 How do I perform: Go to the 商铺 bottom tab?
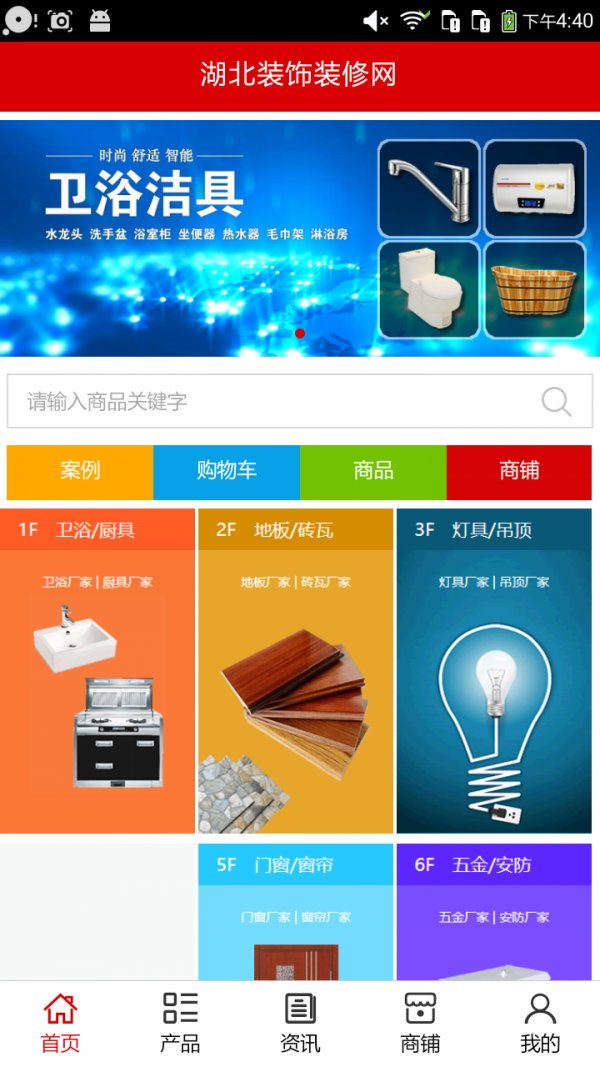(x=420, y=1023)
